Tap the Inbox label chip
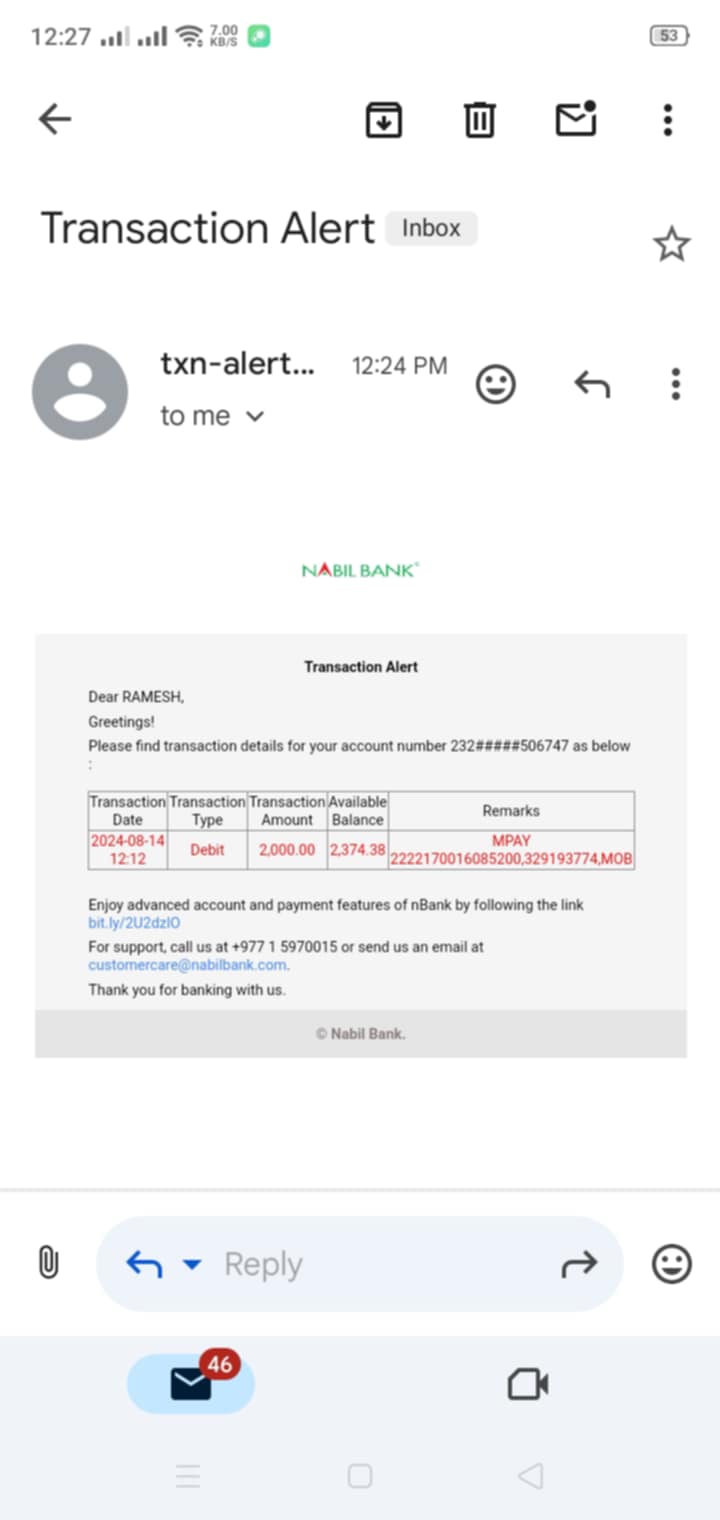 click(432, 228)
